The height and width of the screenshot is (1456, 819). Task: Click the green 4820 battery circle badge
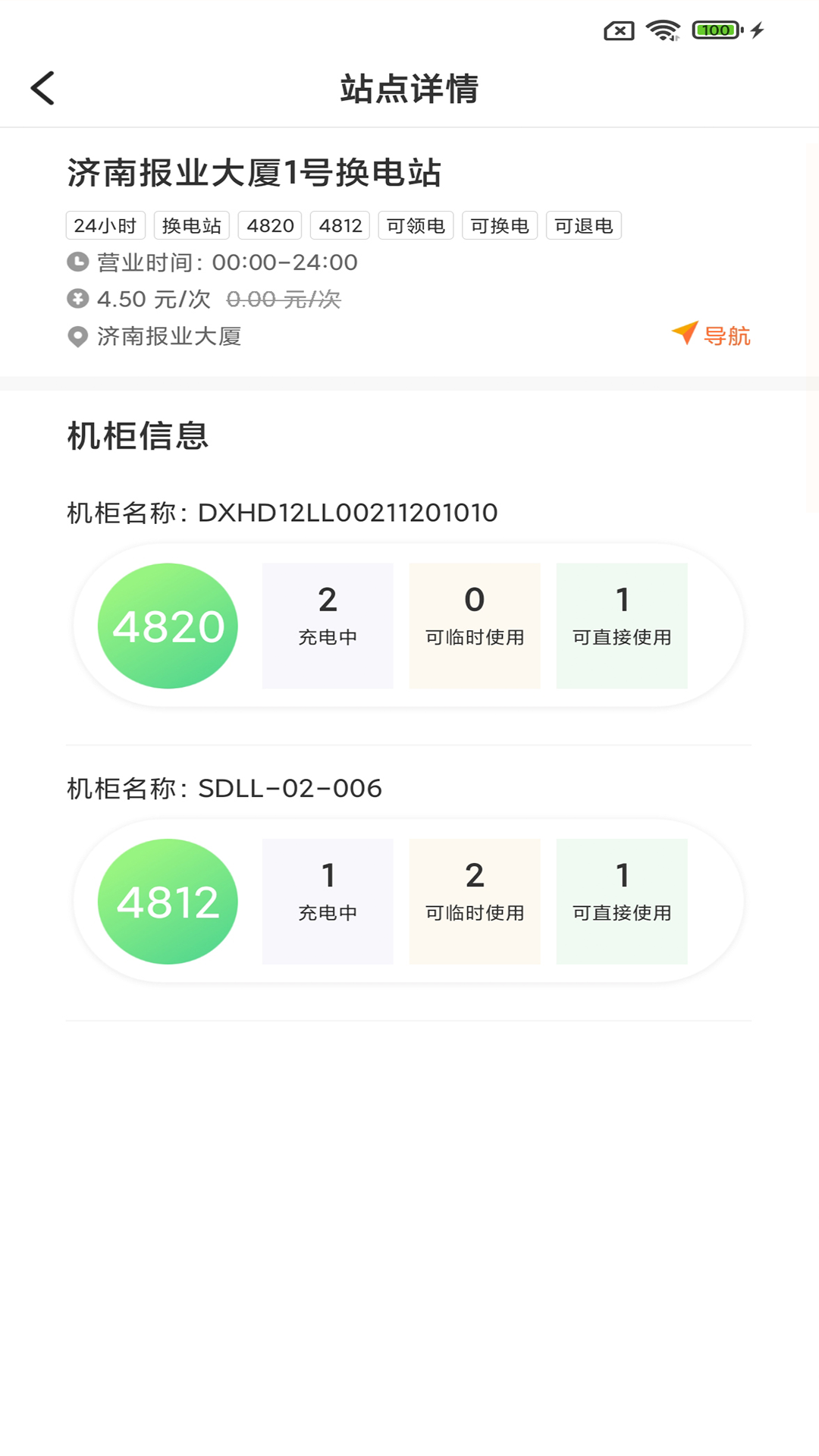(x=168, y=626)
